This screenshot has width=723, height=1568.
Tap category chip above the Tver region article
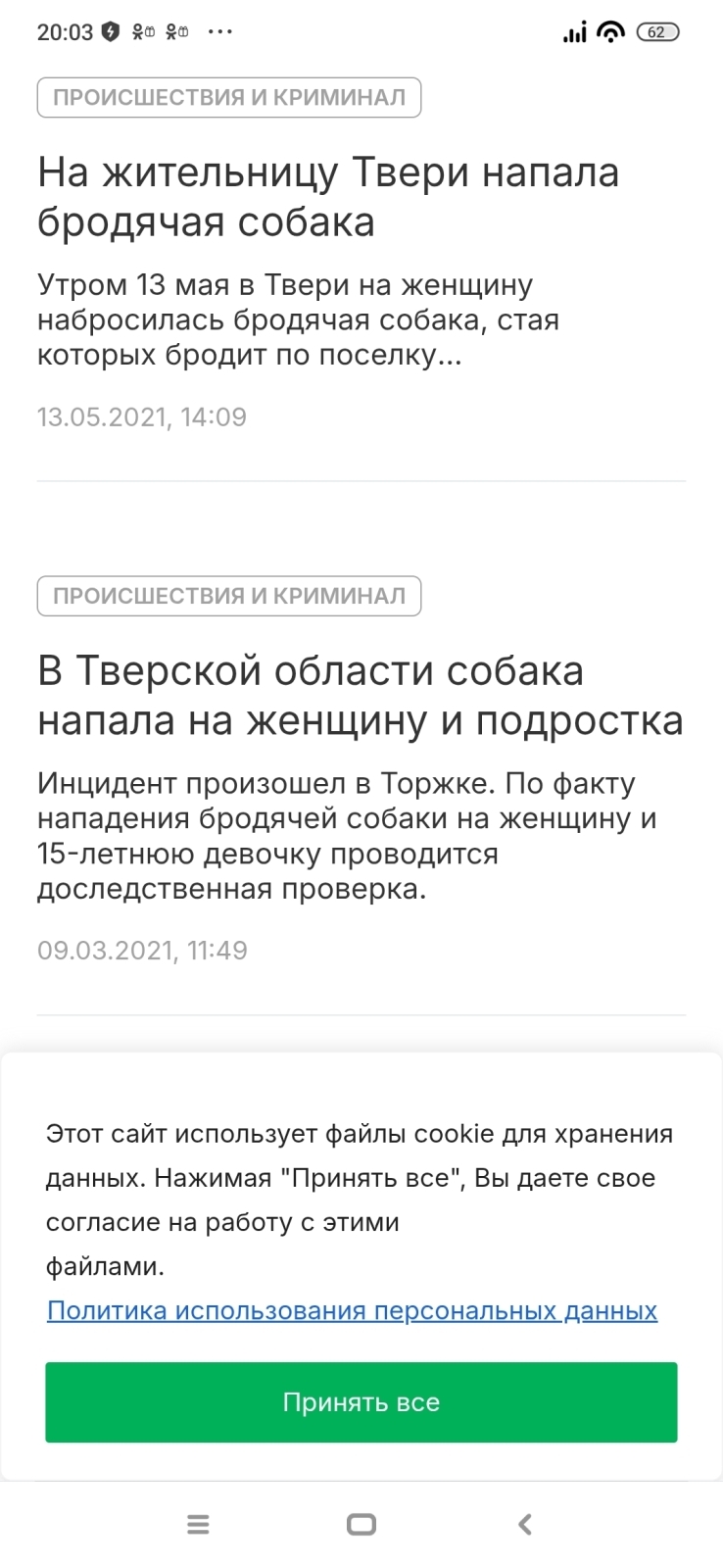tap(229, 596)
